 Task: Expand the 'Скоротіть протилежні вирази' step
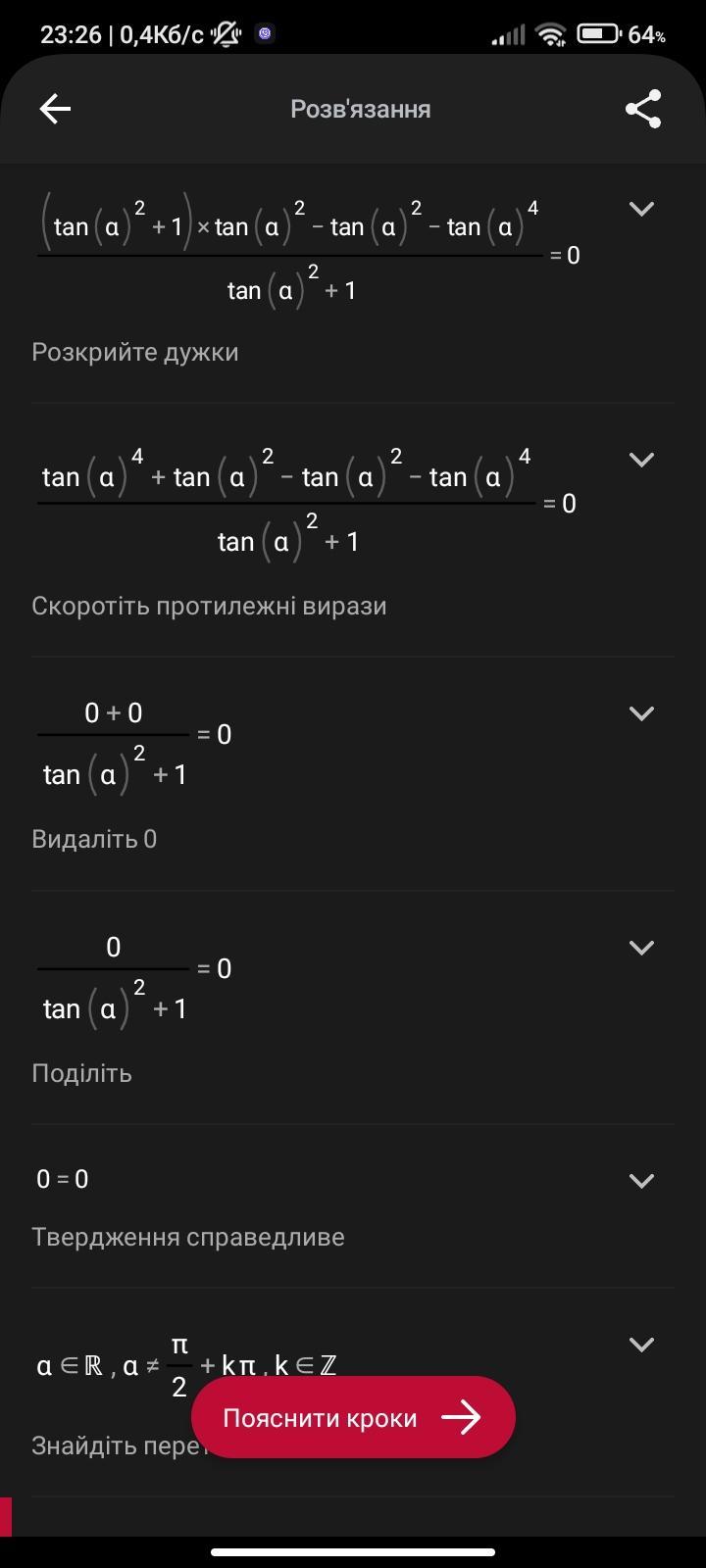pos(641,460)
